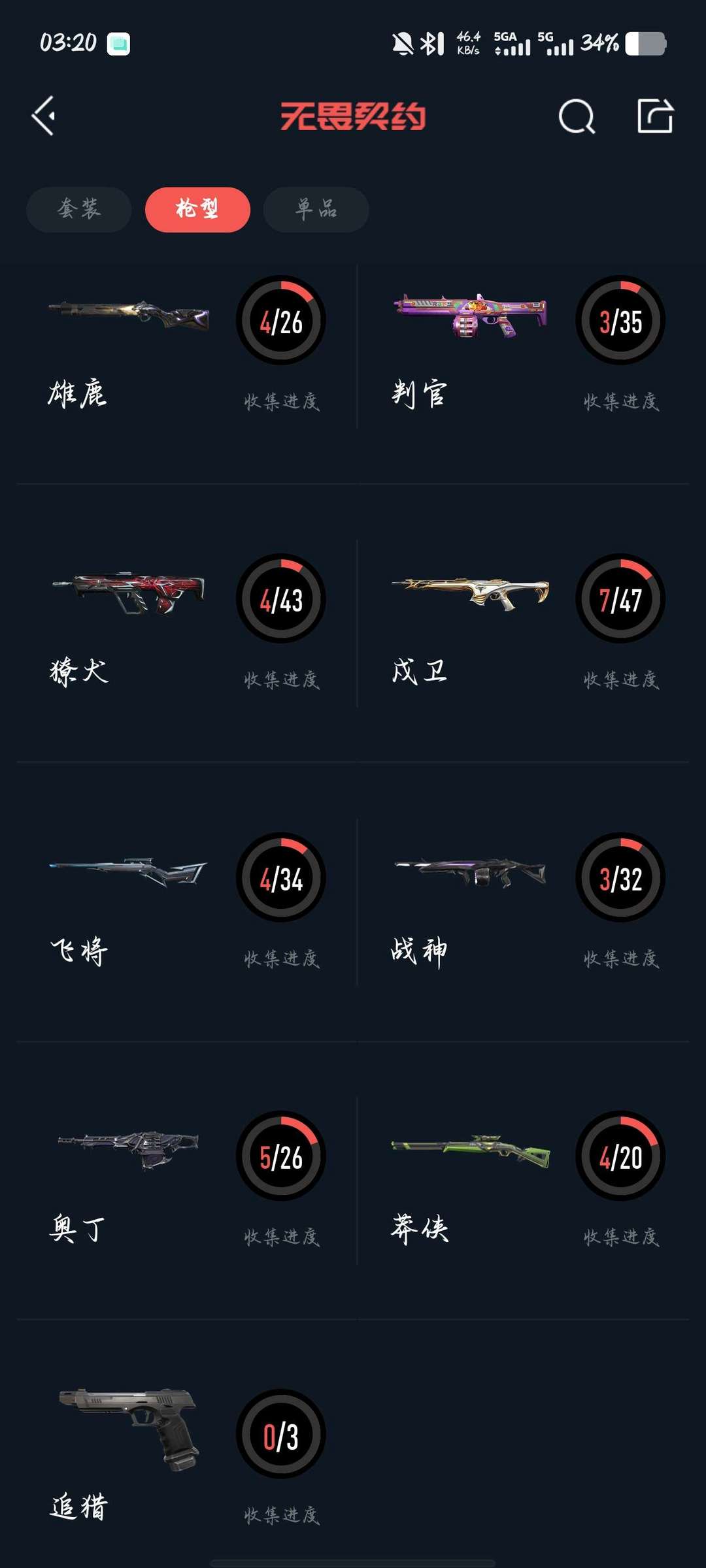View the 獠犬 weapon skins
Screen dimensions: 706x1568
coord(186,624)
